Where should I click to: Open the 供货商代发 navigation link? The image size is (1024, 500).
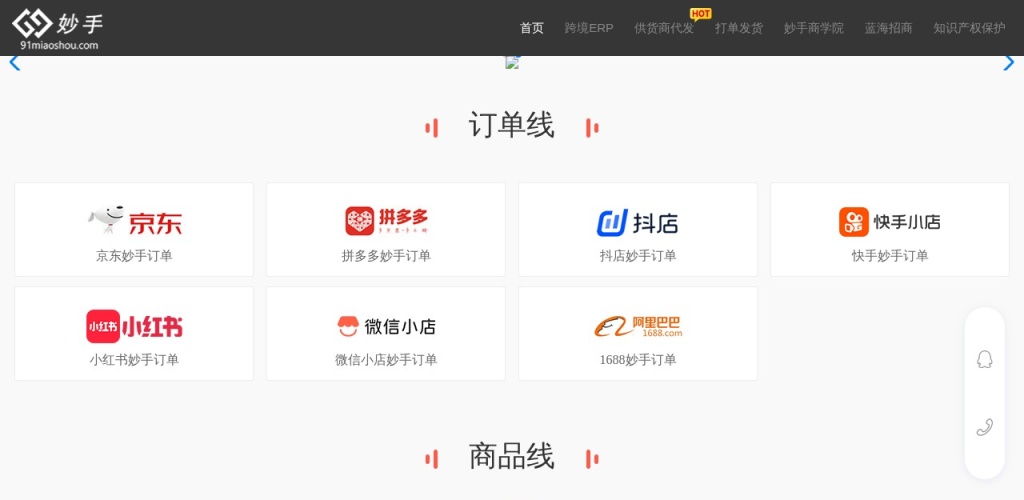pyautogui.click(x=664, y=28)
